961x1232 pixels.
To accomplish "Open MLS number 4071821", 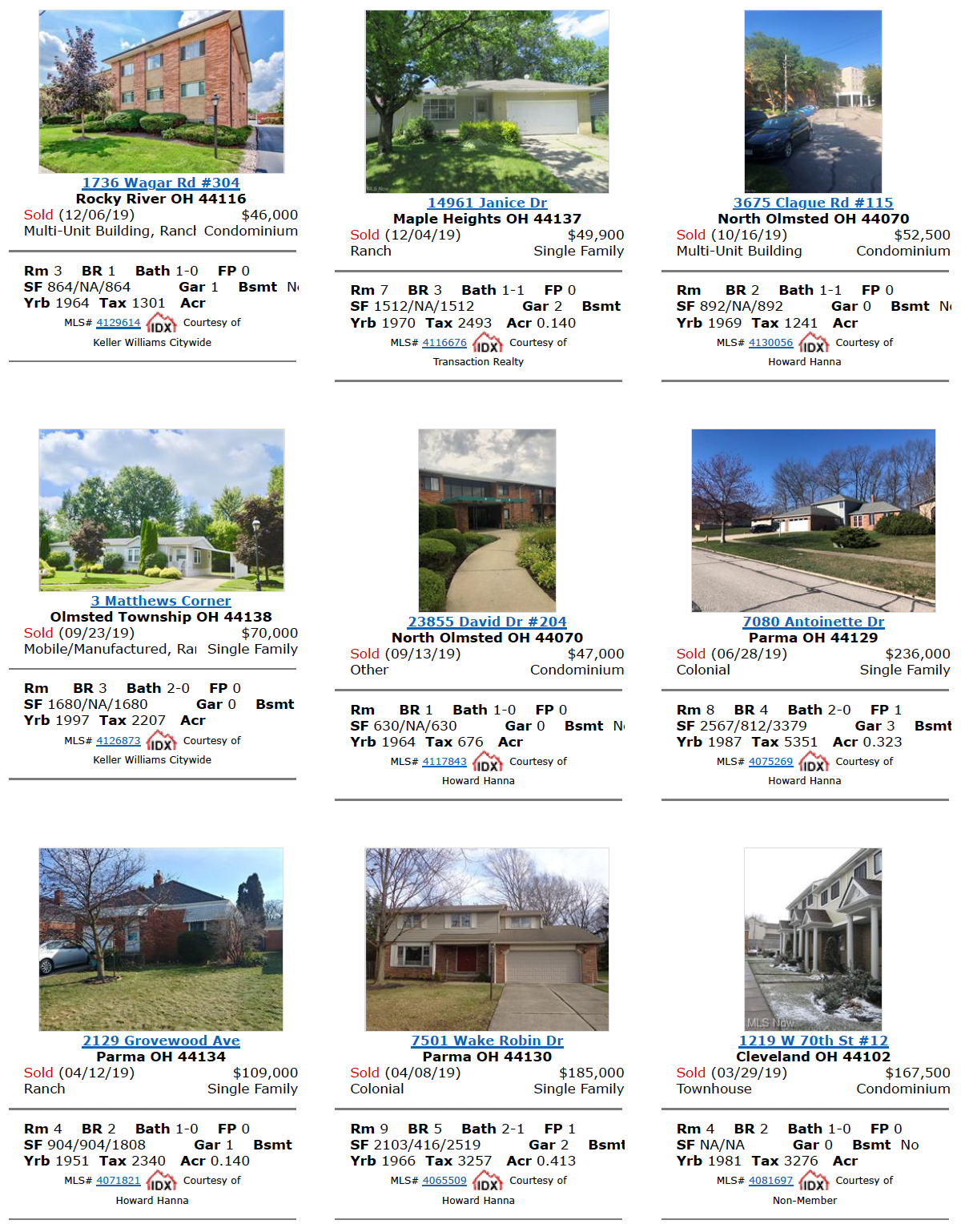I will (118, 1181).
